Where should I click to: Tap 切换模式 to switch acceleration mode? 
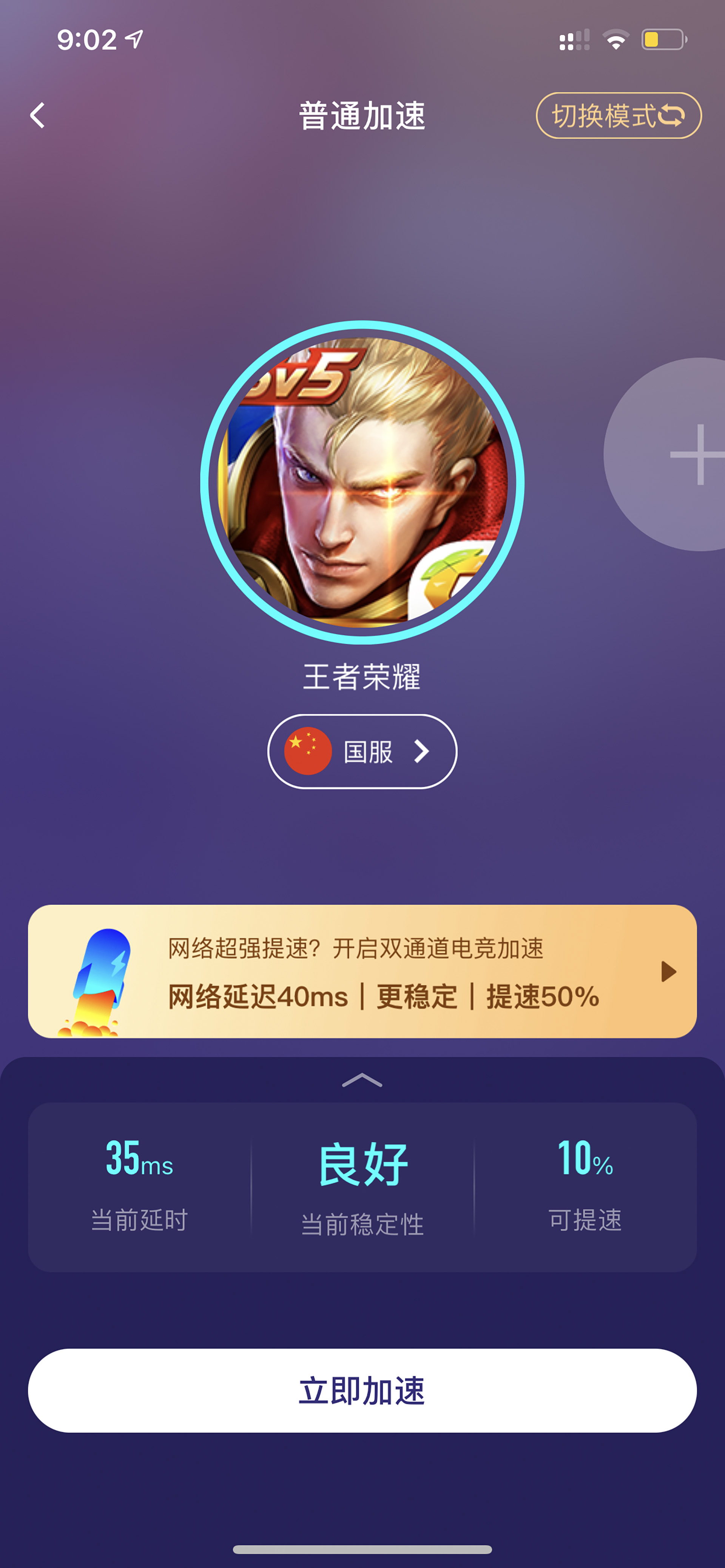(619, 115)
